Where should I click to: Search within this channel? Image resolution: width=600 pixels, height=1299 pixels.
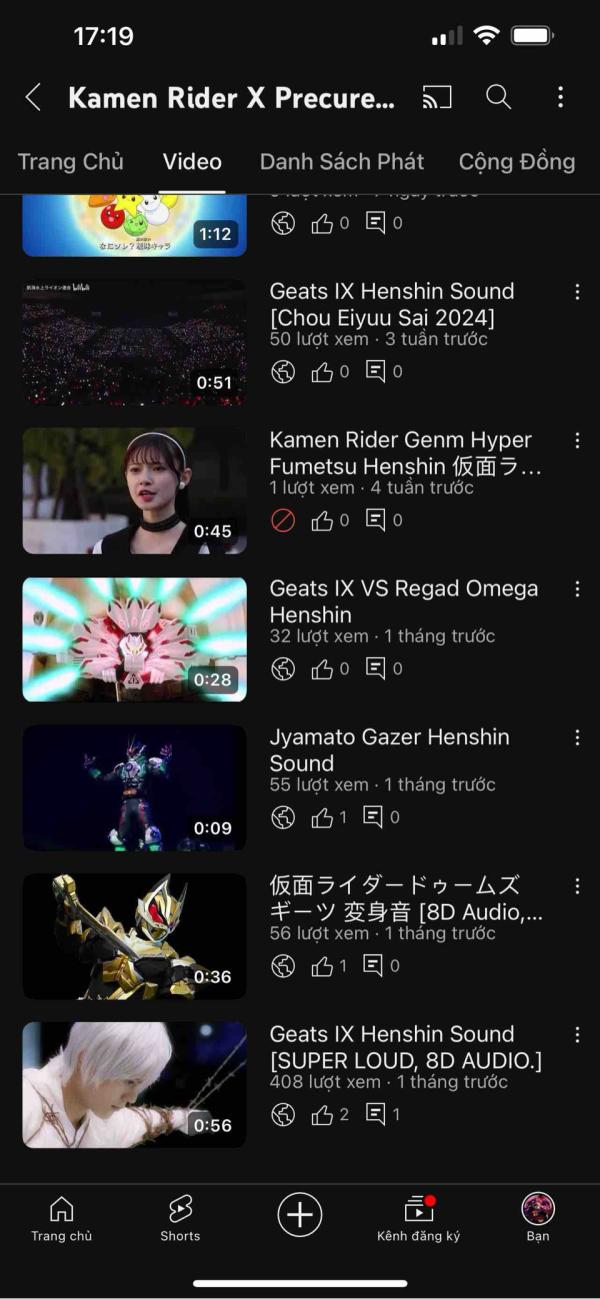click(x=498, y=97)
